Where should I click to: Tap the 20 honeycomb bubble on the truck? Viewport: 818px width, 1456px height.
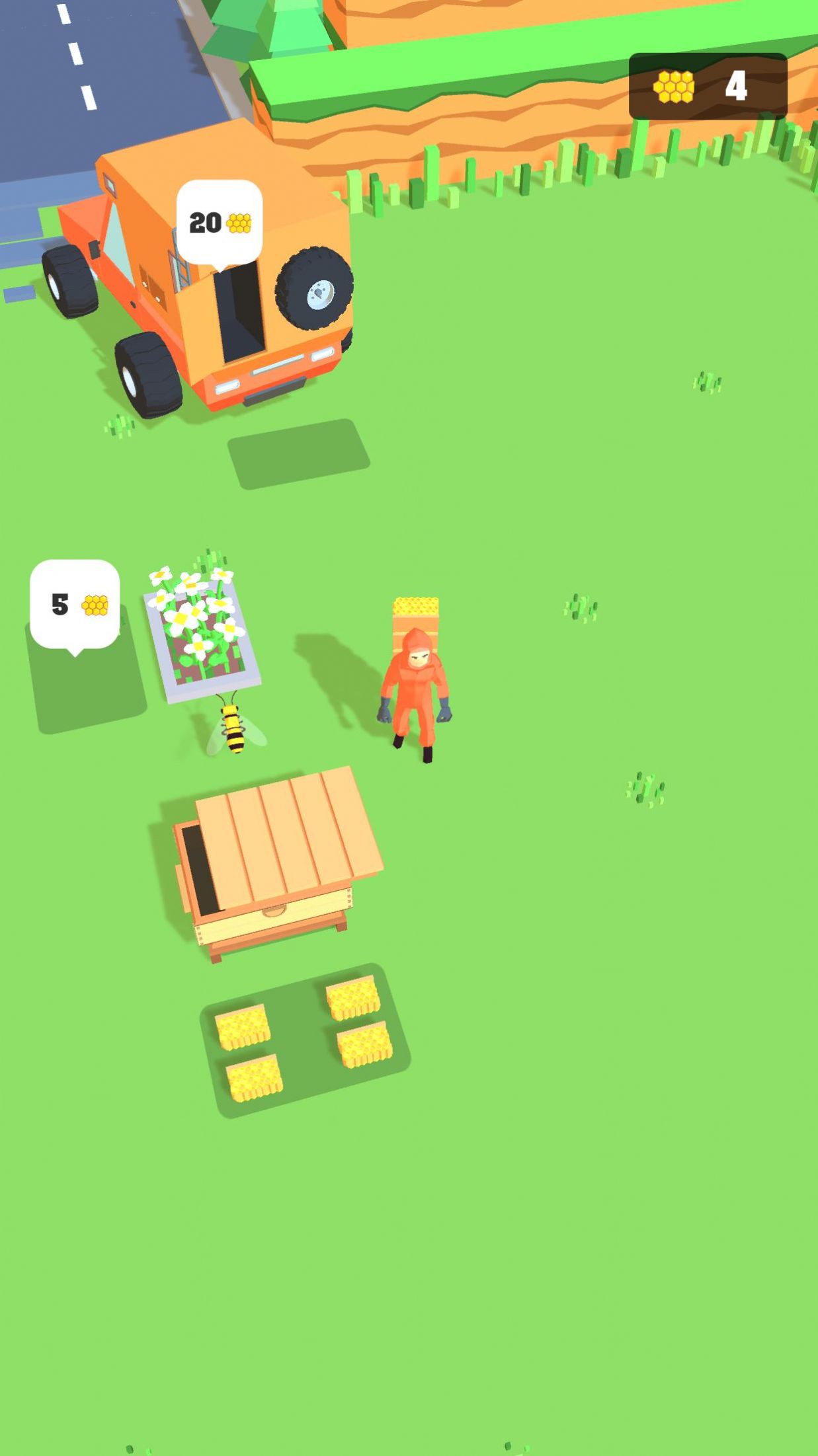click(220, 223)
